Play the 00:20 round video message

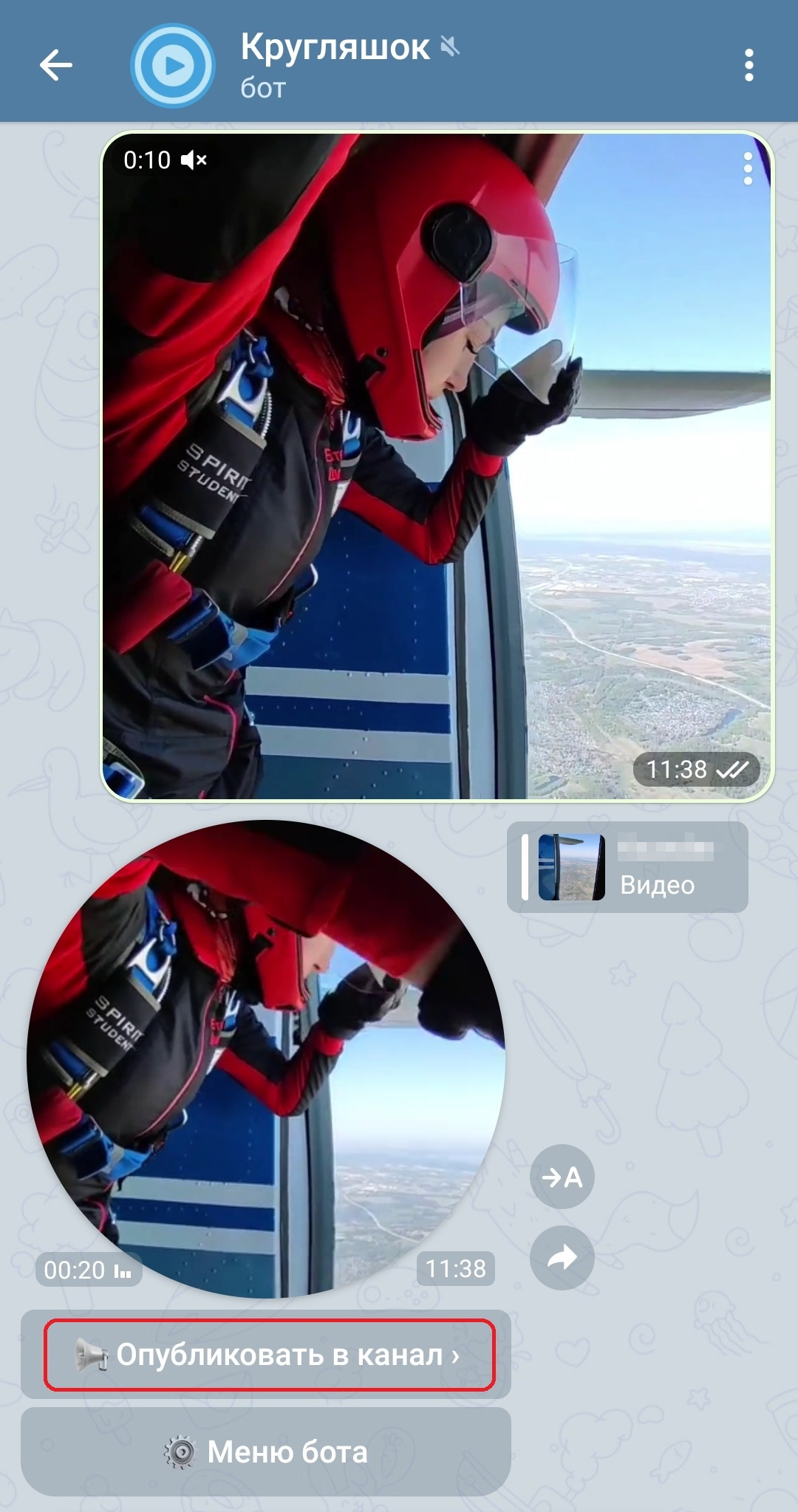click(266, 1058)
